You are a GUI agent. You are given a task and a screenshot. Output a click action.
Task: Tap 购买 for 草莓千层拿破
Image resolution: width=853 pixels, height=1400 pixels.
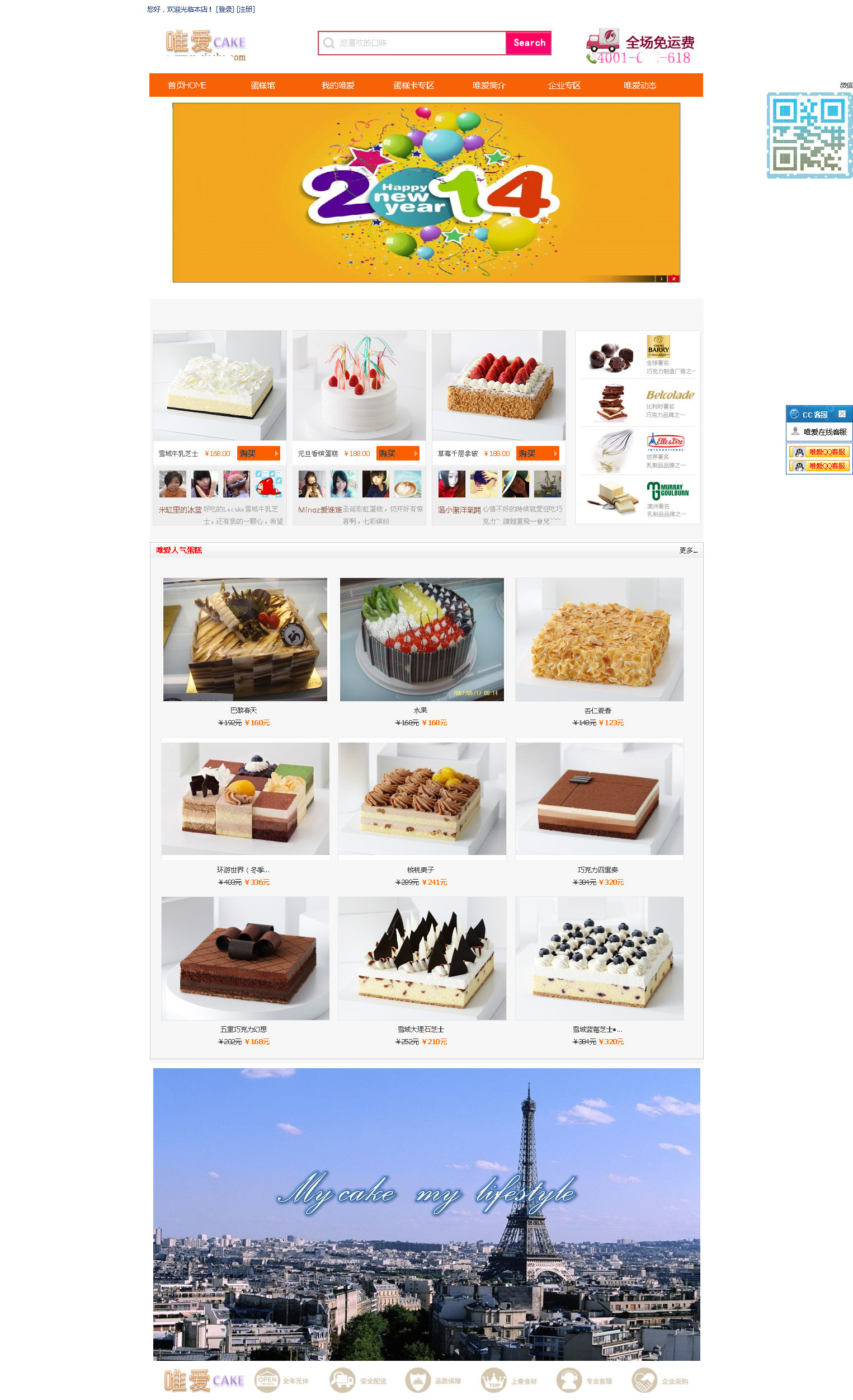tap(537, 454)
